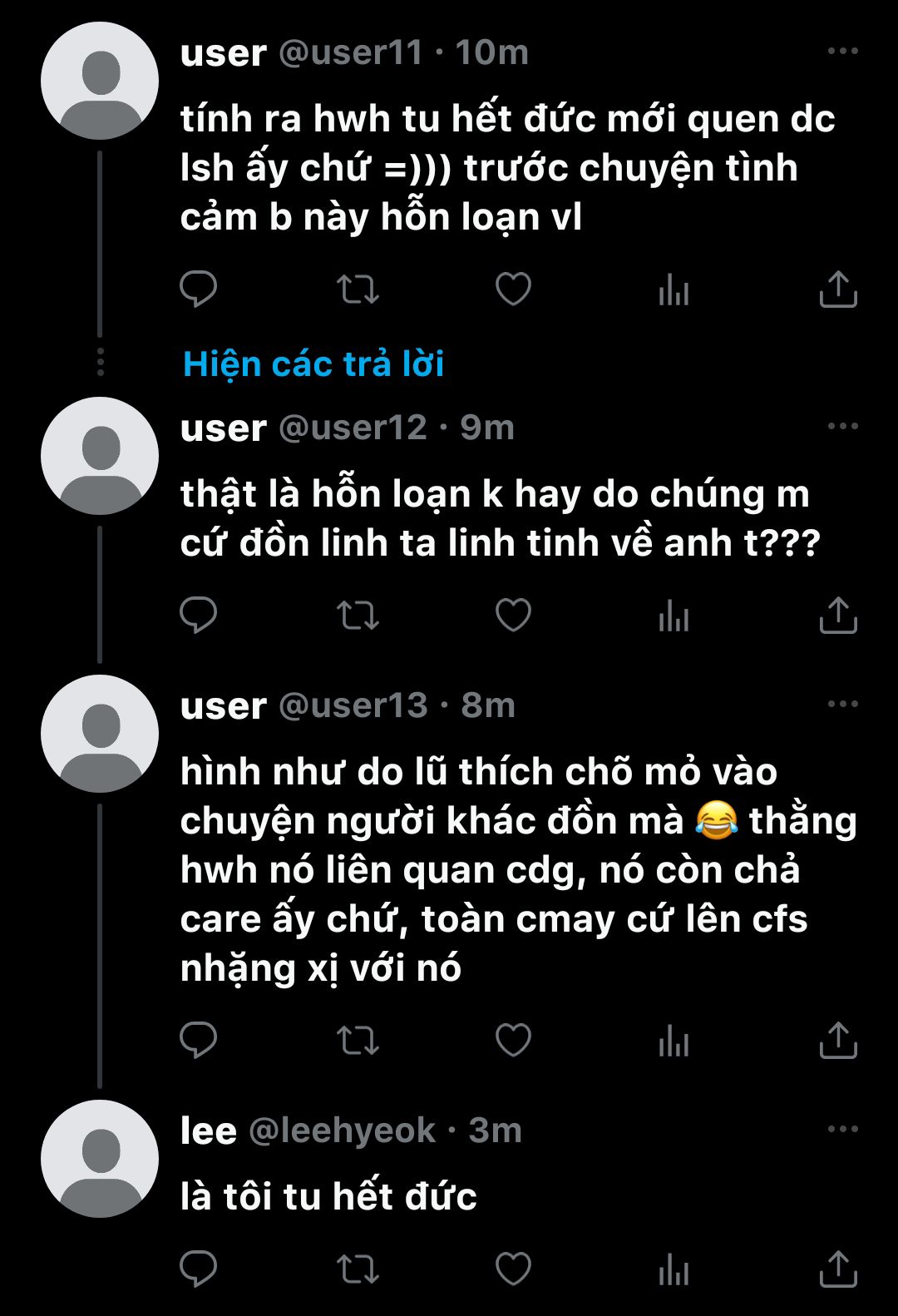This screenshot has height=1316, width=898.
Task: Open user12's profile picture
Action: point(100,456)
